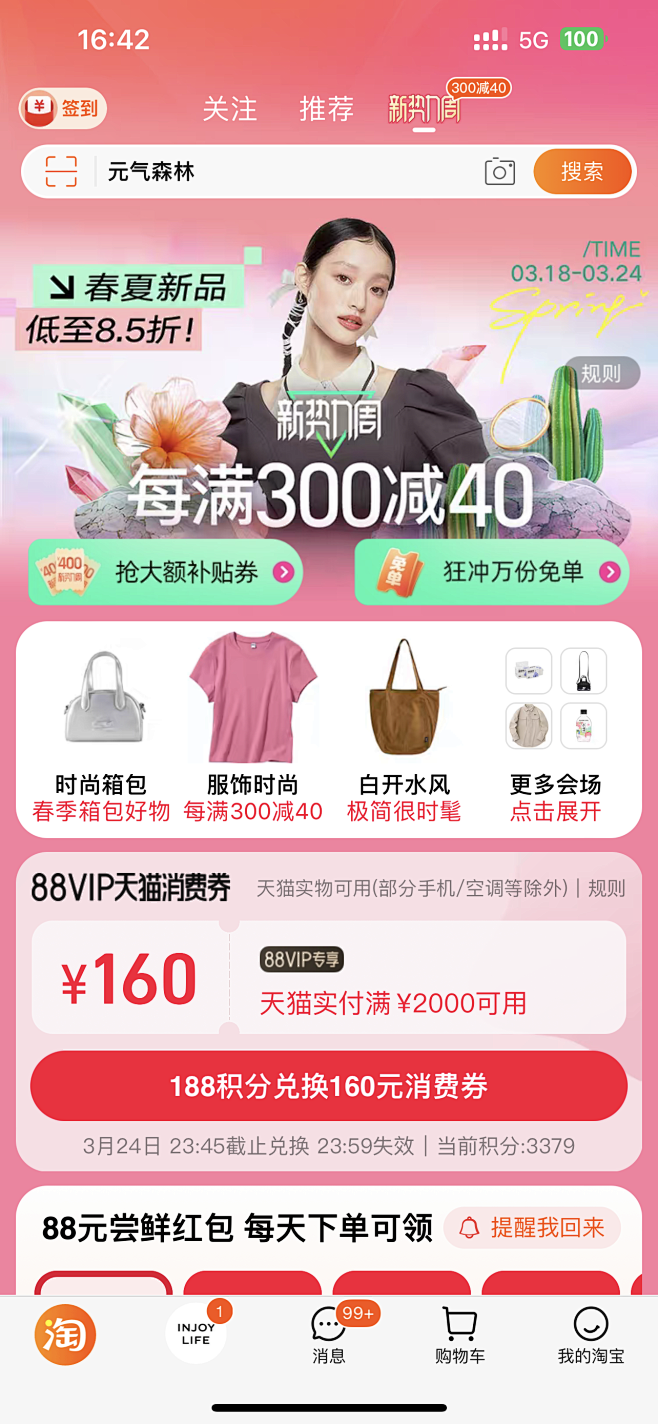Open 抢大额补贴券 coupon offer
658x1424 pixels.
[x=165, y=572]
